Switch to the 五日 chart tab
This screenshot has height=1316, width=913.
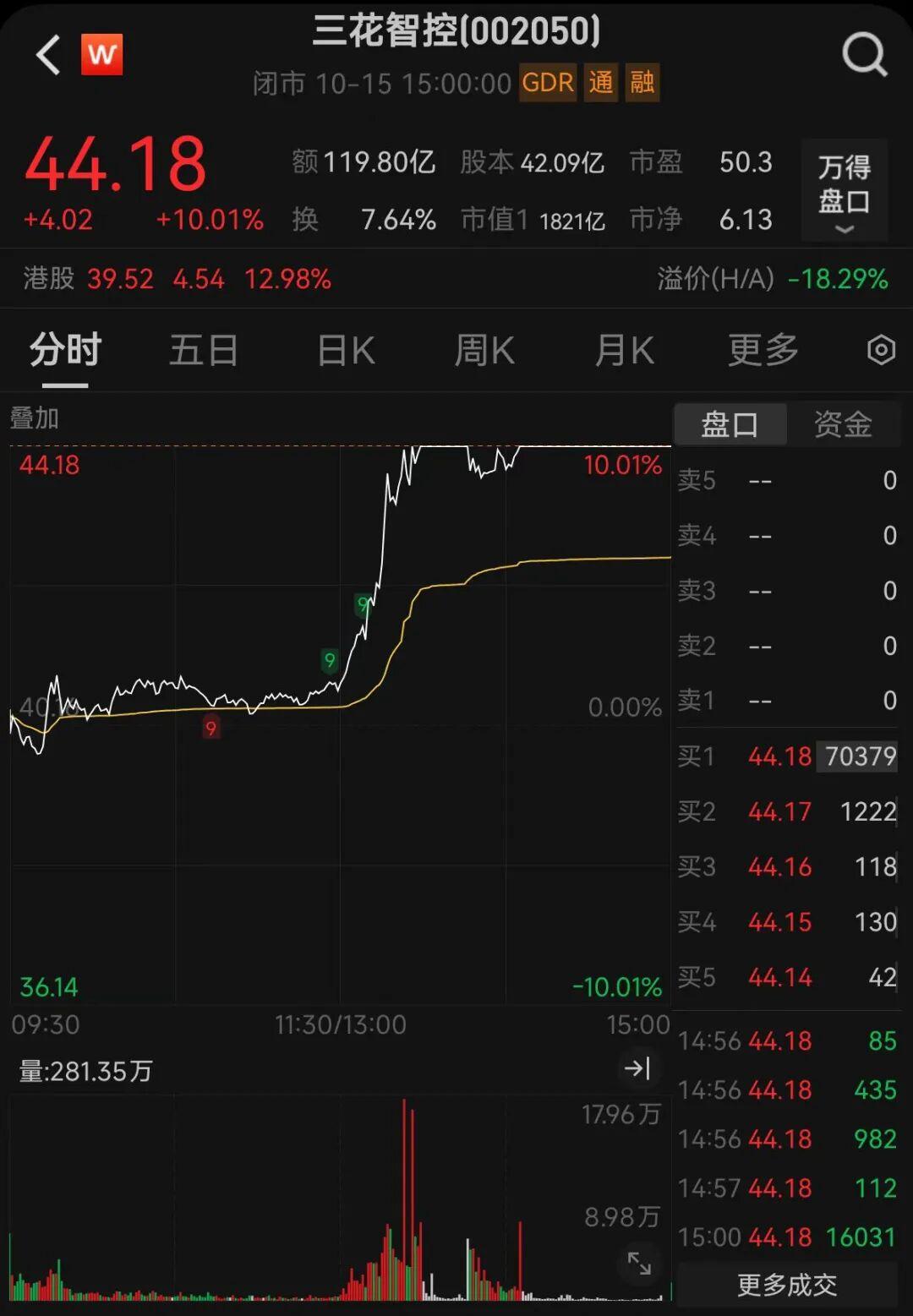[x=204, y=350]
